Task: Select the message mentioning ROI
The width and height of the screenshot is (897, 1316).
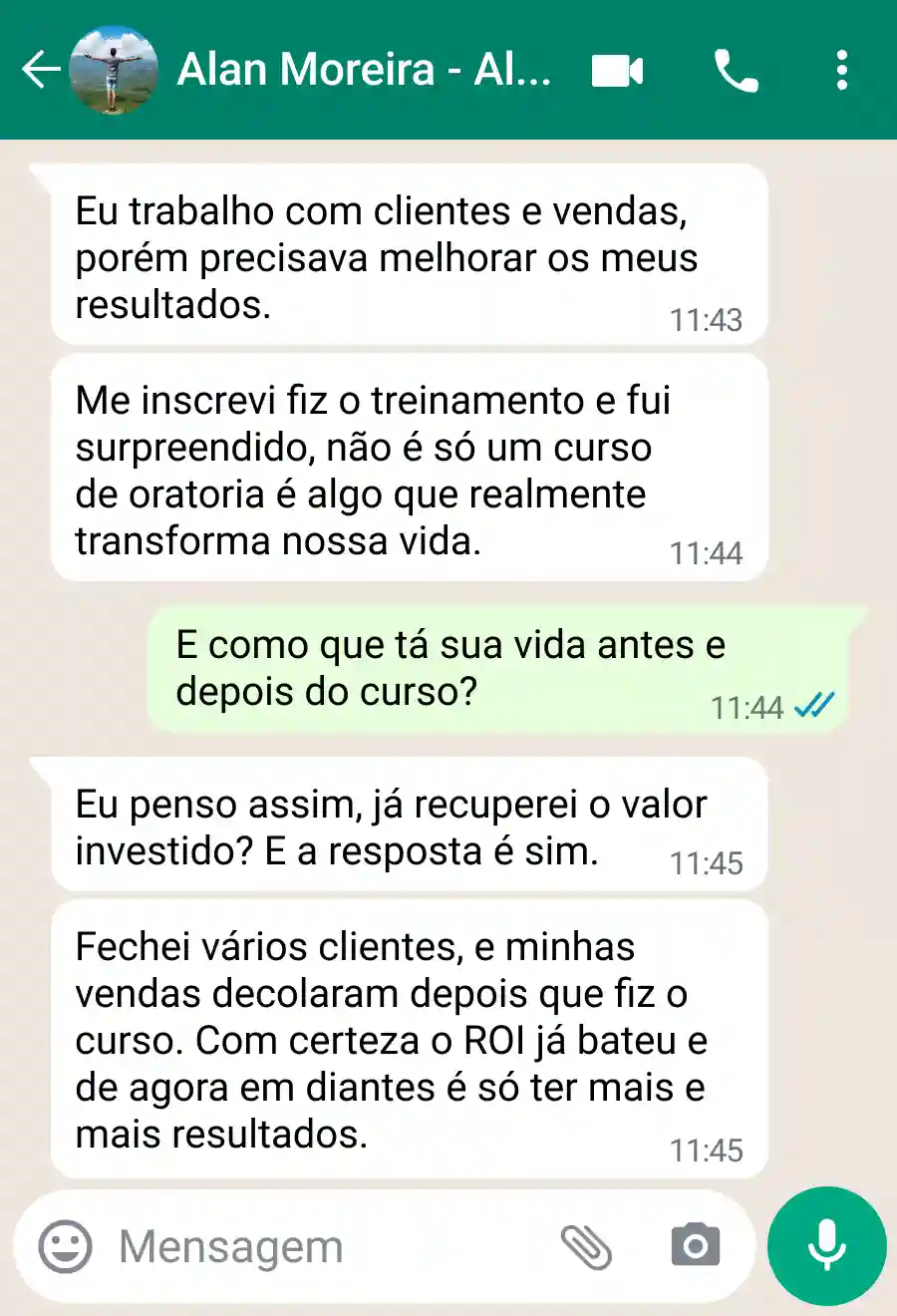Action: point(399,1039)
